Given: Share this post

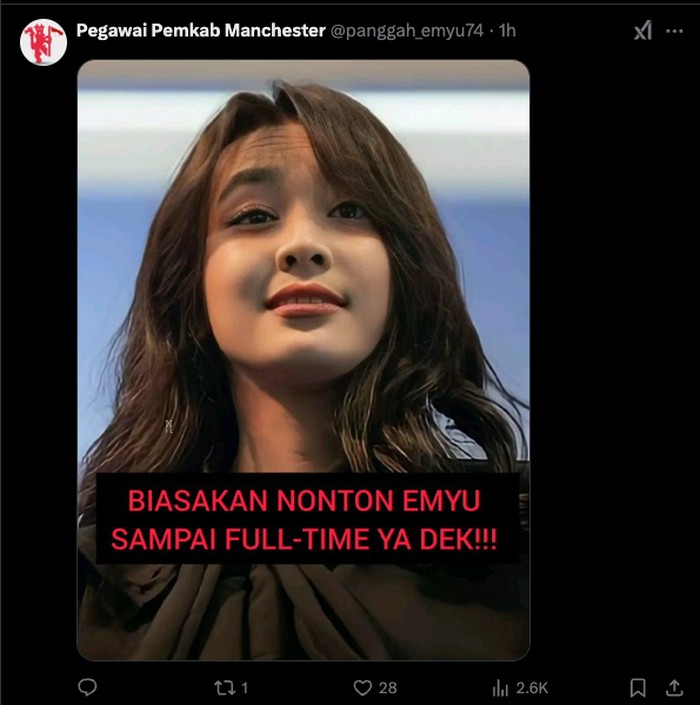Looking at the screenshot, I should pyautogui.click(x=674, y=688).
